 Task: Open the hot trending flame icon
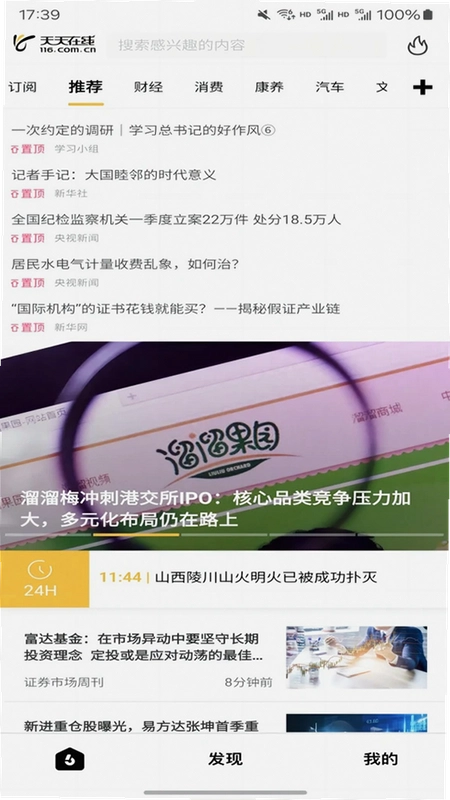(417, 46)
